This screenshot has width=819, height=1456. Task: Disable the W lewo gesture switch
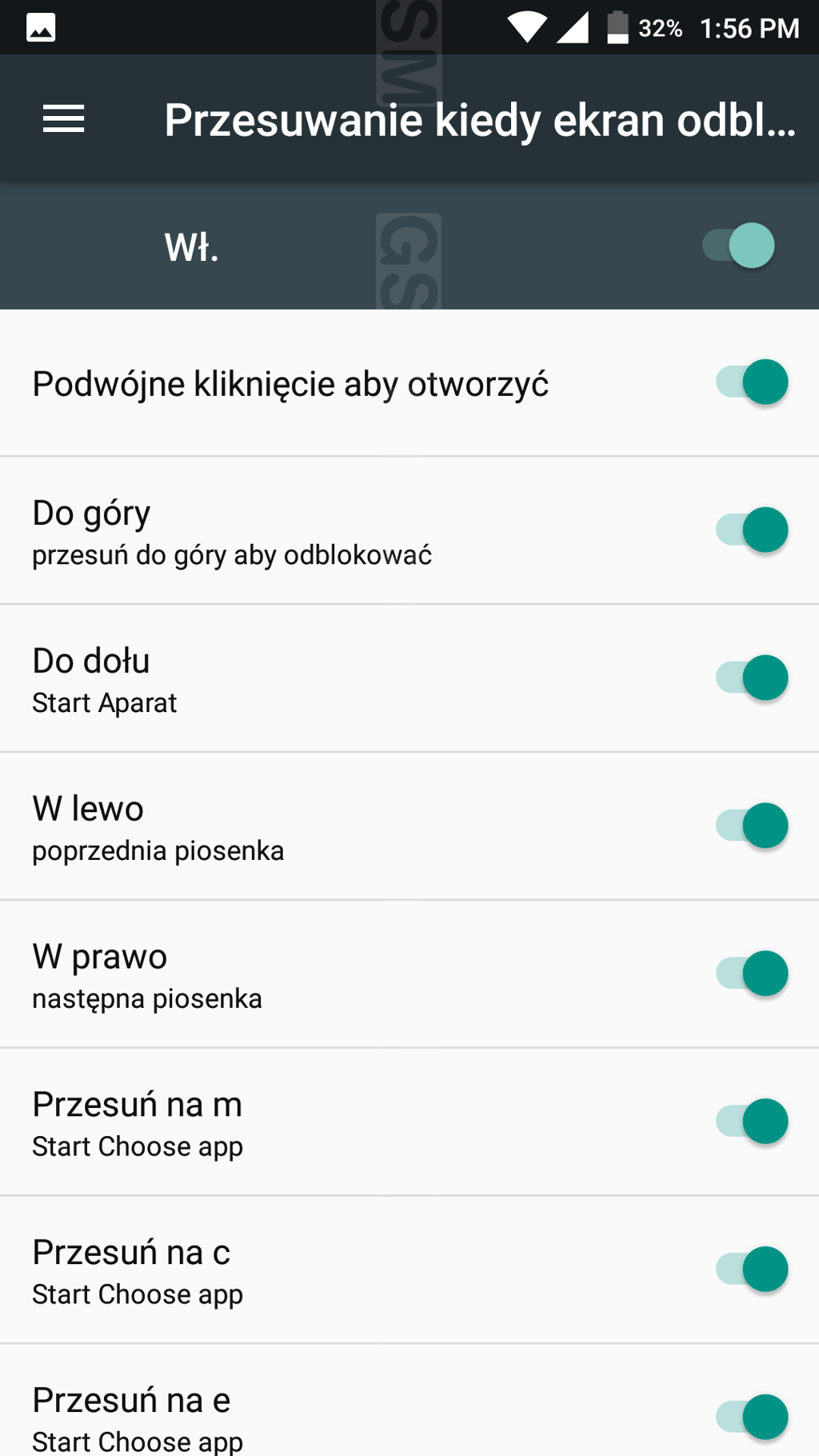(x=752, y=826)
